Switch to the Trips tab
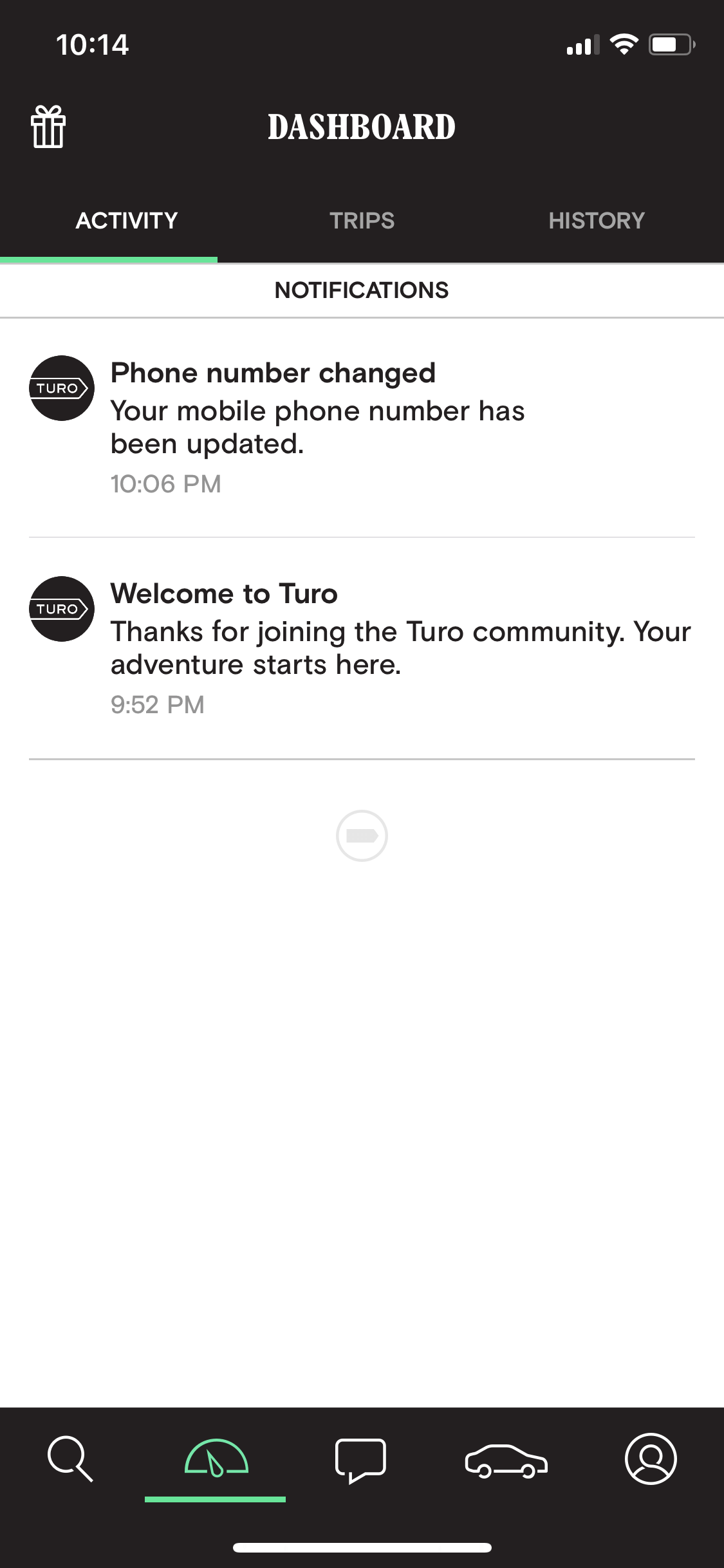Image resolution: width=724 pixels, height=1568 pixels. [362, 221]
